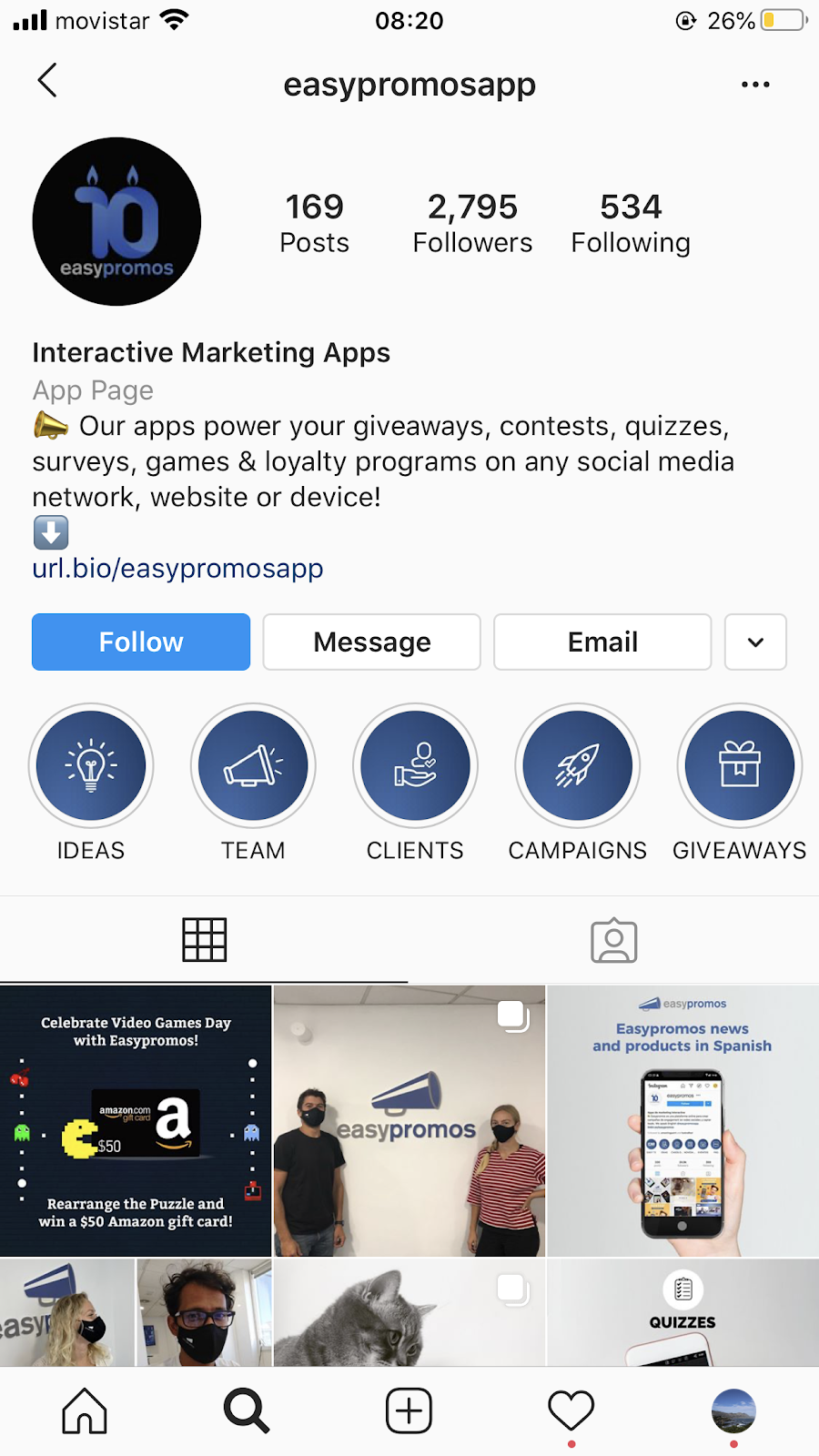Open the three-dot options menu

(755, 85)
